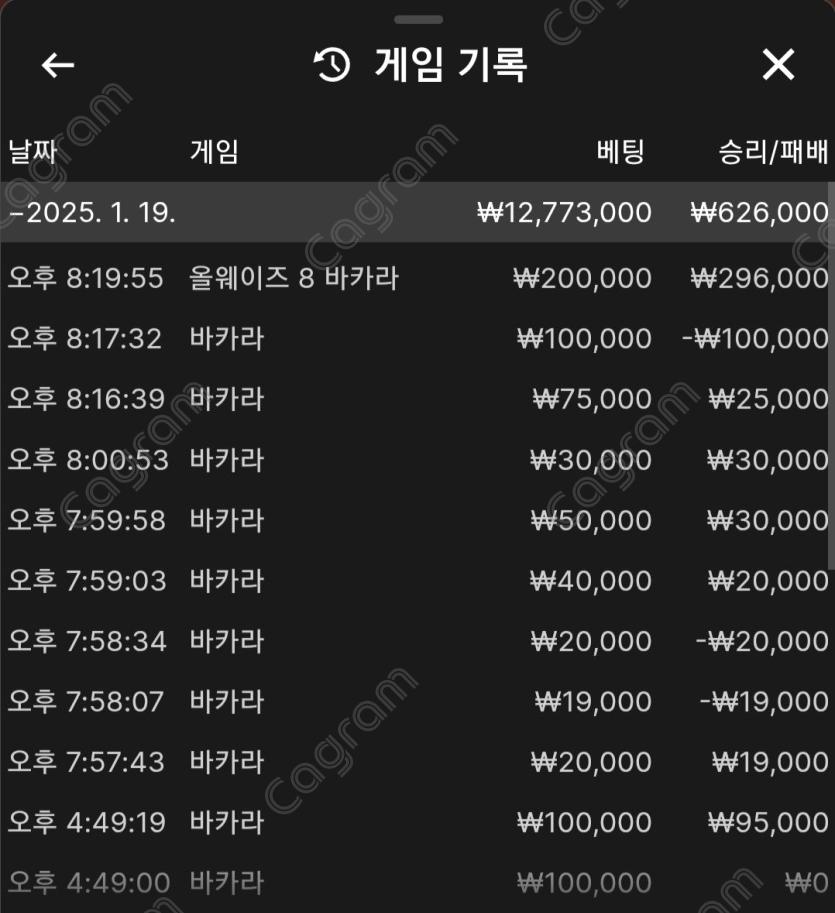835x913 pixels.
Task: Select the 오후 8:00:53 바카라 entry
Action: coord(417,460)
